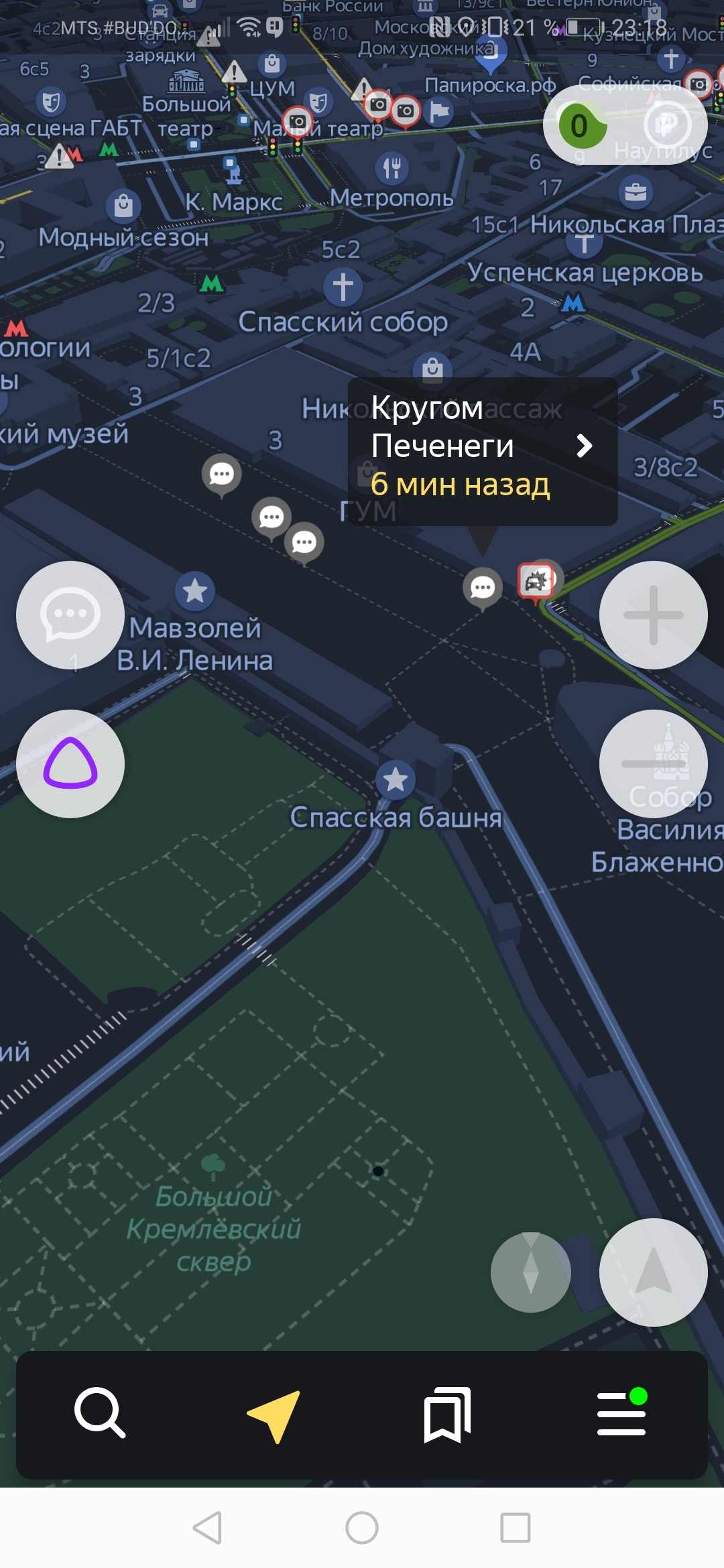The height and width of the screenshot is (1568, 724).
Task: Go to home screen via system button
Action: point(362,1528)
